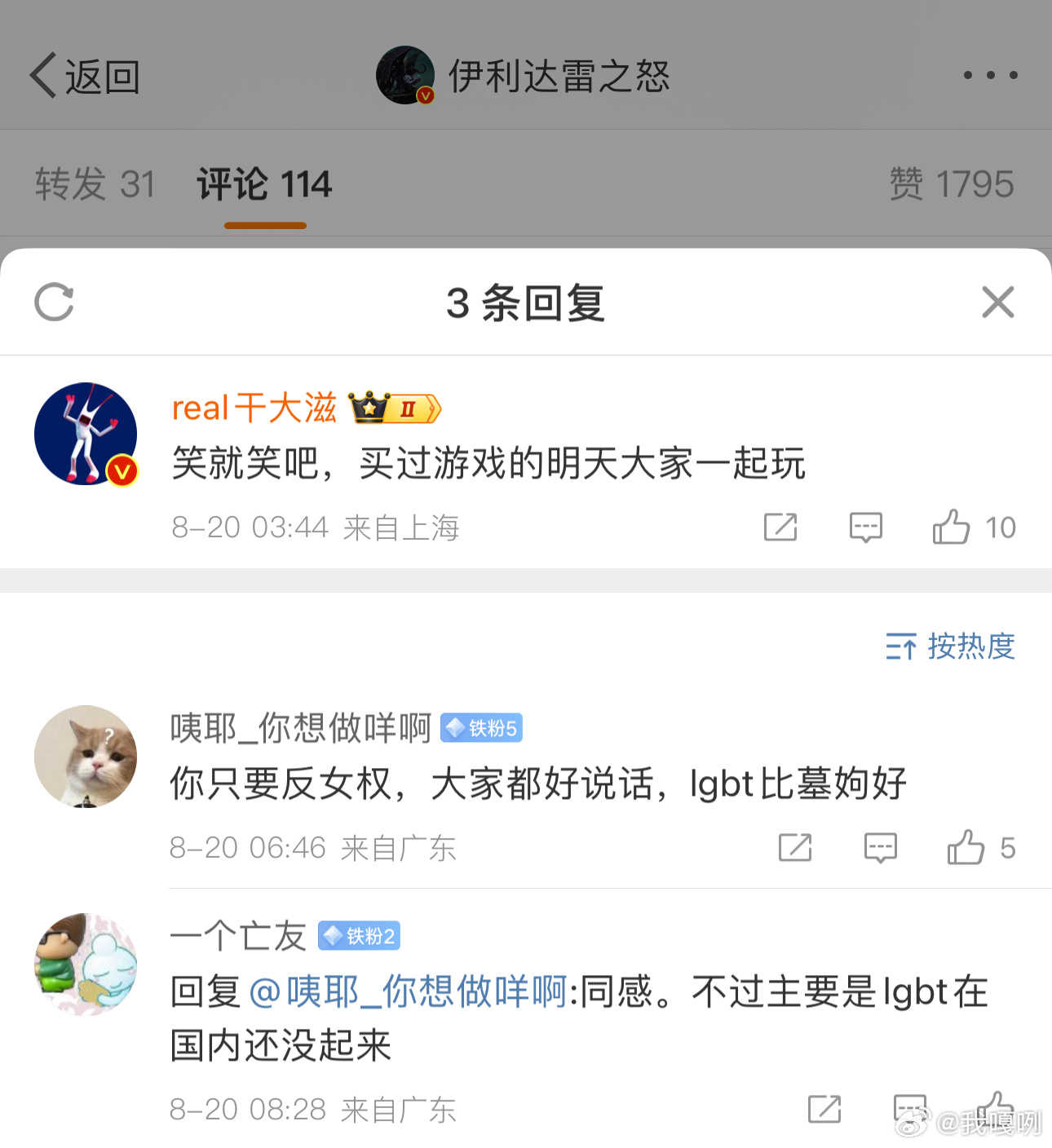Viewport: 1052px width, 1148px height.
Task: Repost real干大滋's comment
Action: pyautogui.click(x=780, y=528)
